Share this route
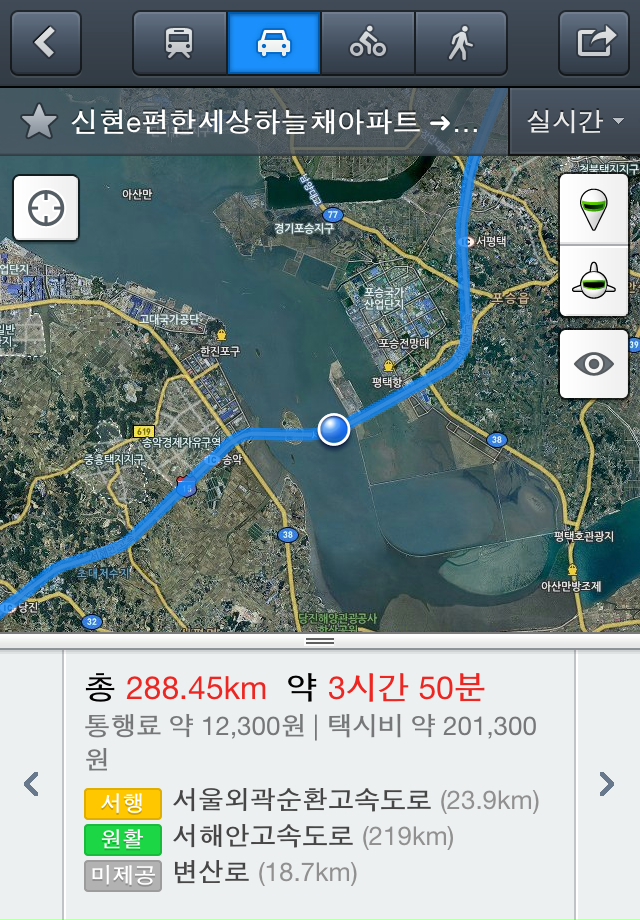Screen dimensions: 640x920 coord(594,43)
